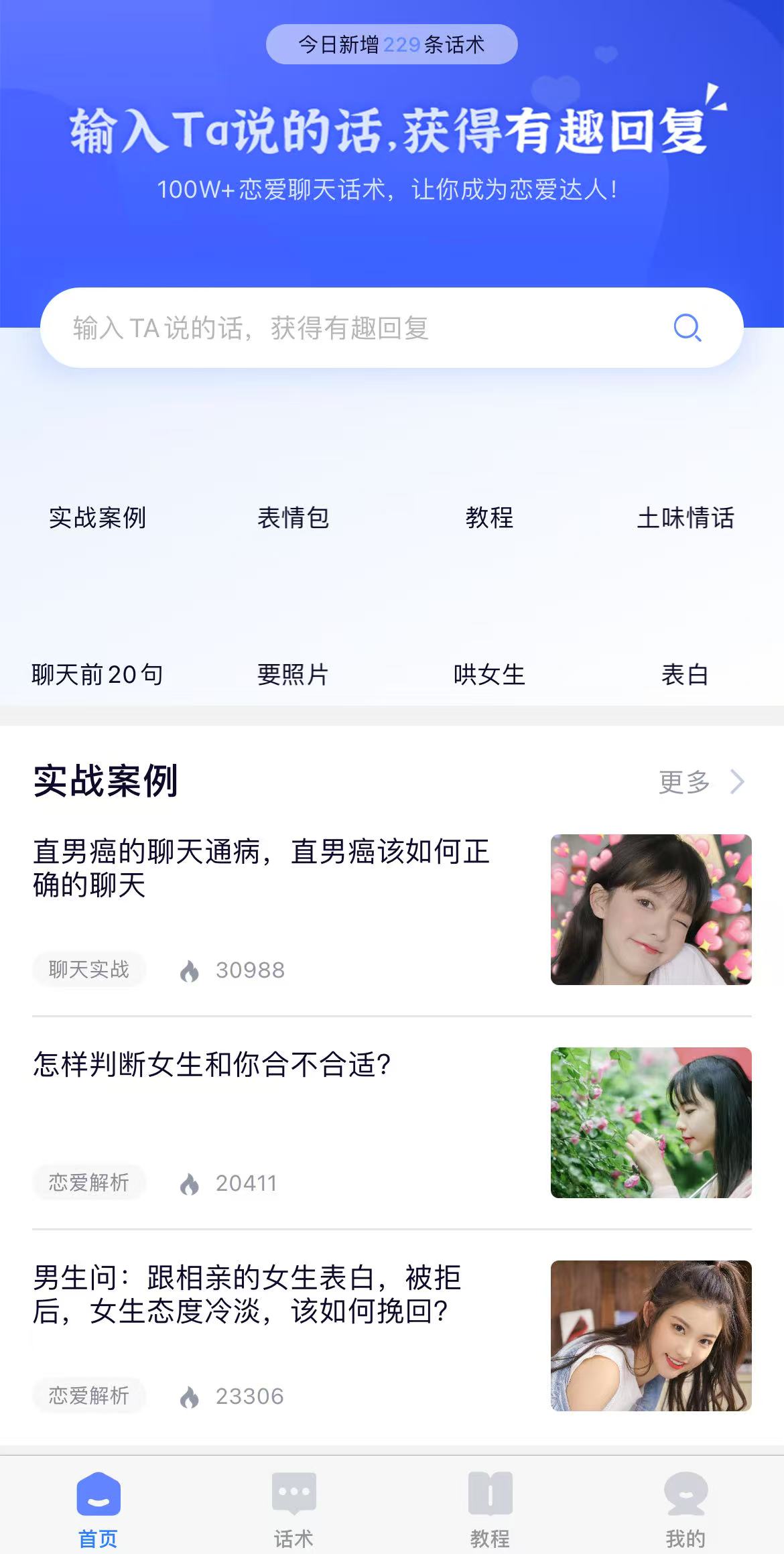
Task: Select the 首页 tab
Action: 98,1508
